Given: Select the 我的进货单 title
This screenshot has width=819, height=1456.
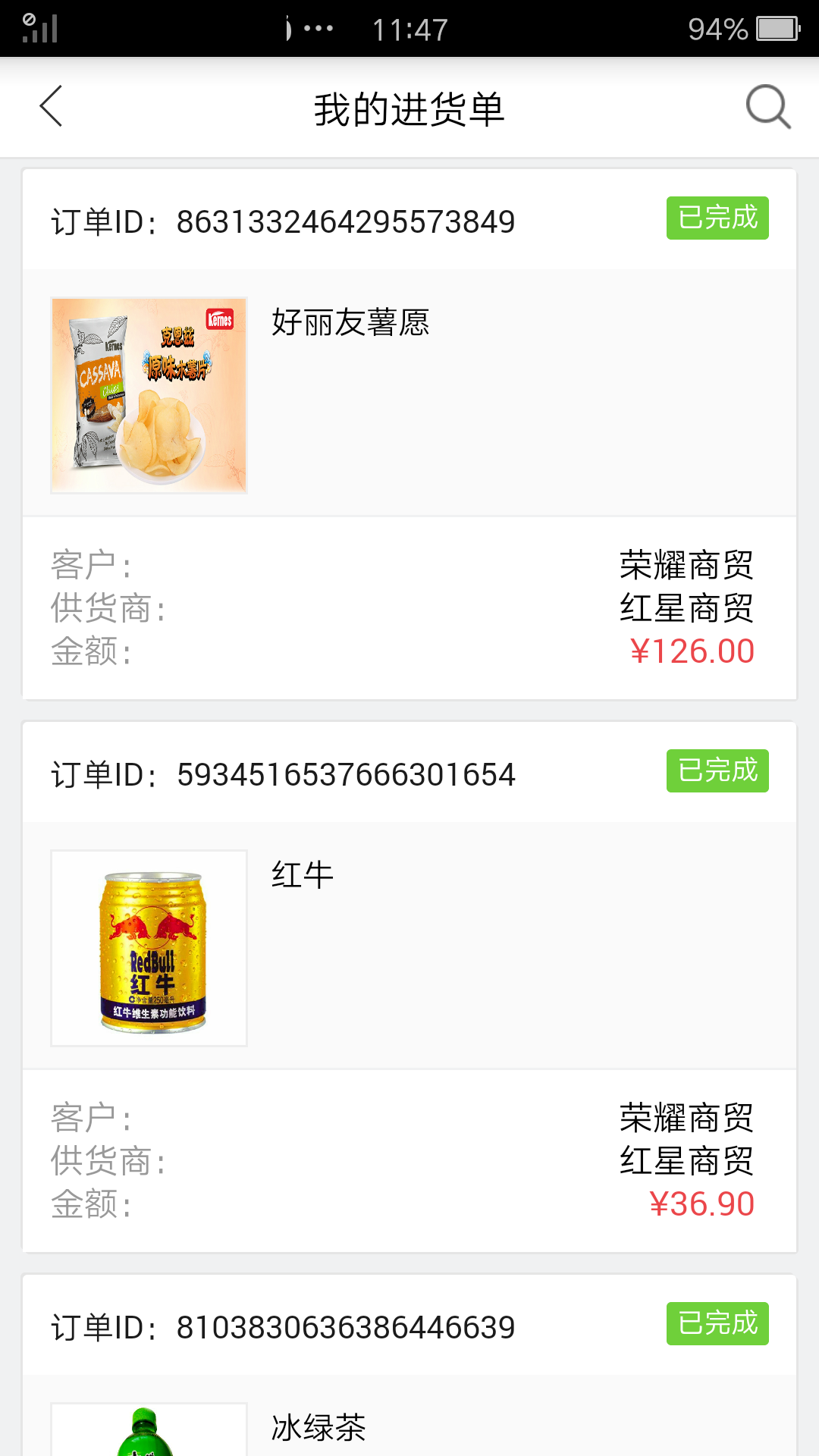Looking at the screenshot, I should click(x=409, y=108).
